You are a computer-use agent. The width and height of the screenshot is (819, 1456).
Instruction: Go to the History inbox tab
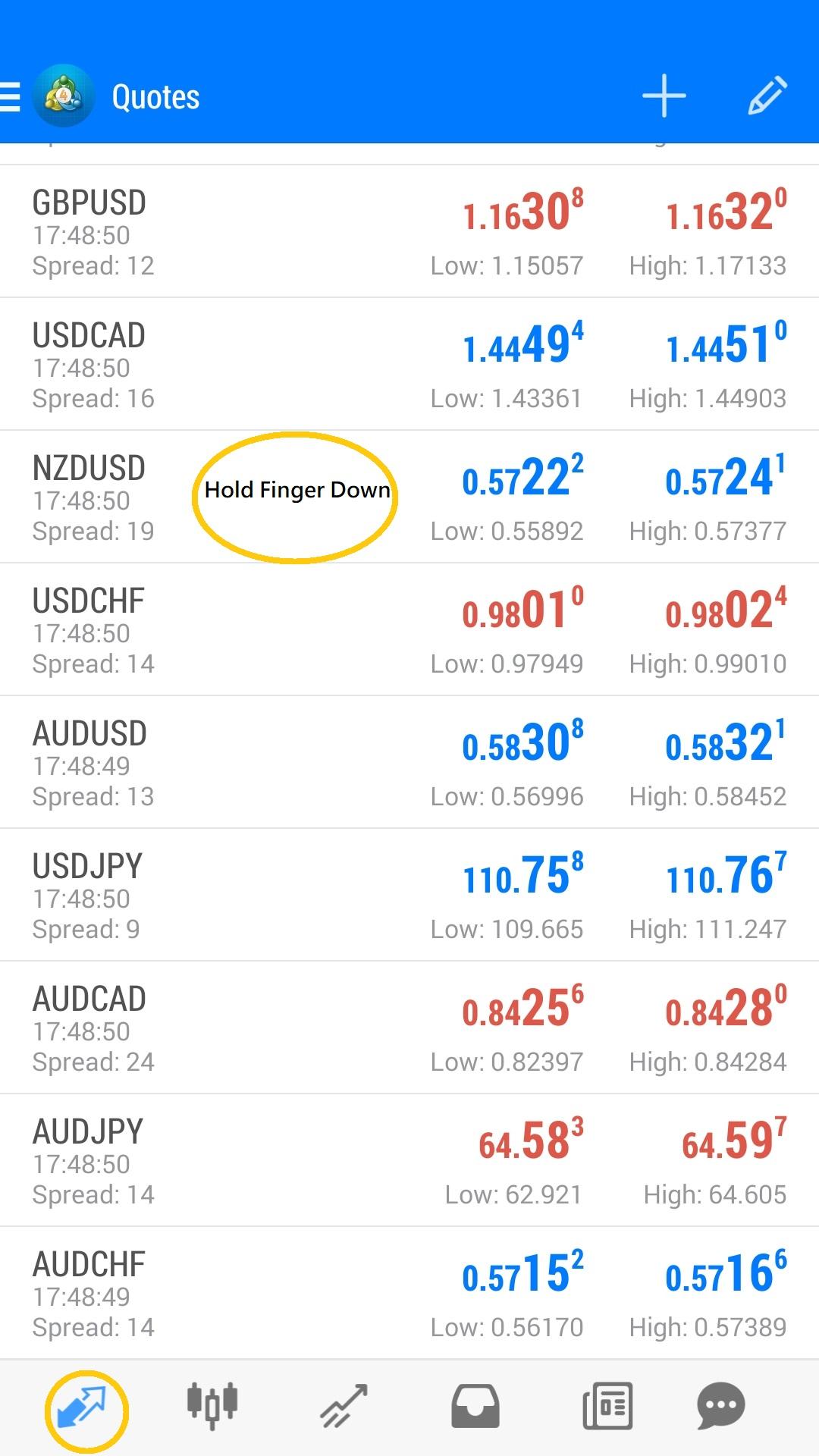point(475,1407)
